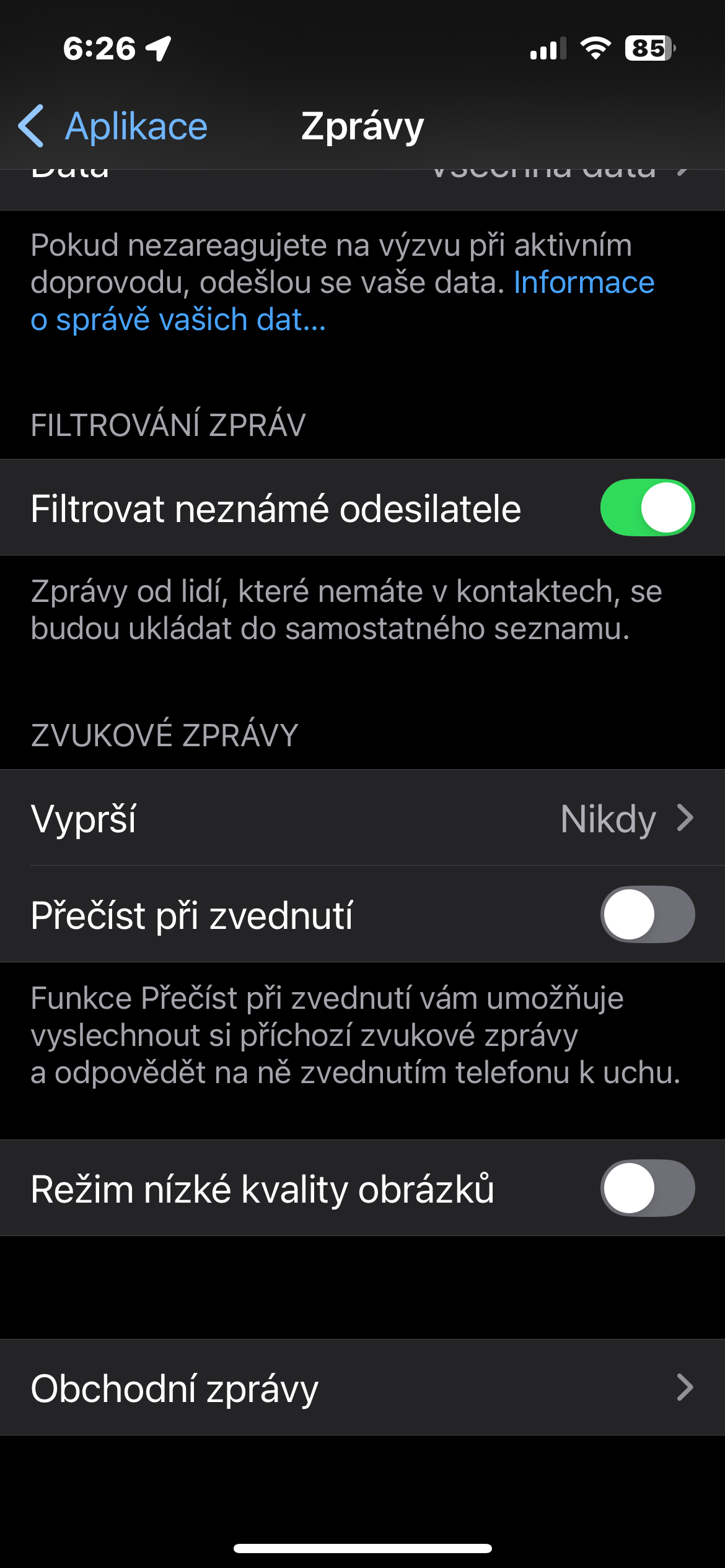Open the Vyprší setting
The height and width of the screenshot is (1568, 725).
(362, 818)
